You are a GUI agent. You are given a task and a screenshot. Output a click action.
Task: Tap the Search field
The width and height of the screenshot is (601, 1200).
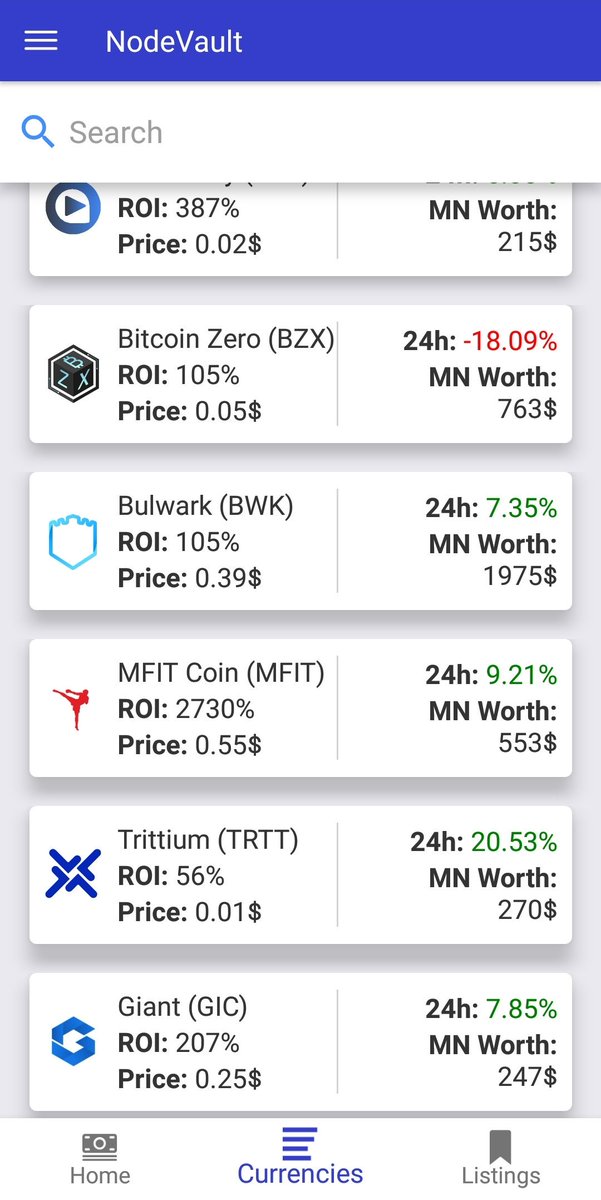point(300,132)
